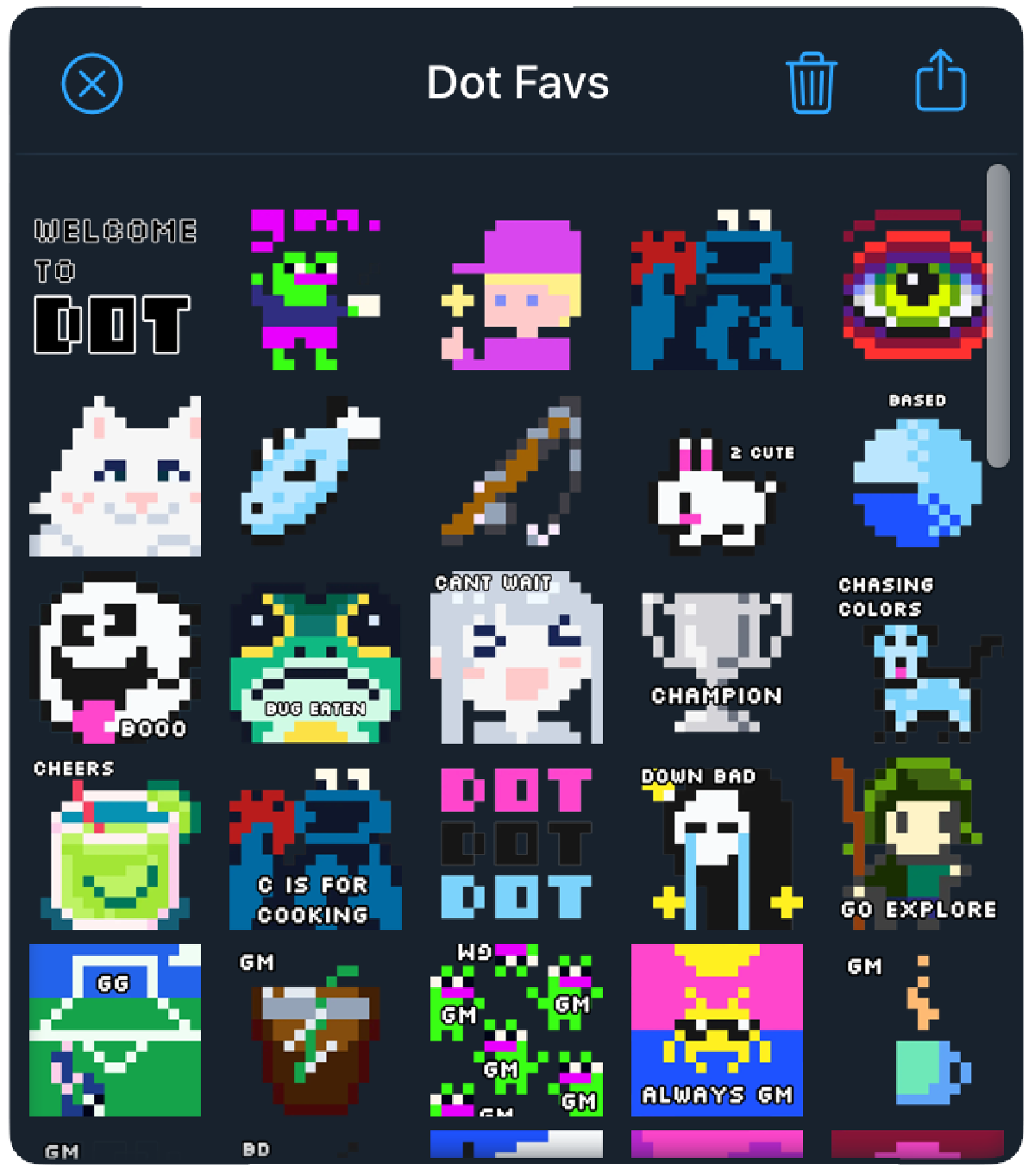Close the Dot Favs panel

(92, 84)
